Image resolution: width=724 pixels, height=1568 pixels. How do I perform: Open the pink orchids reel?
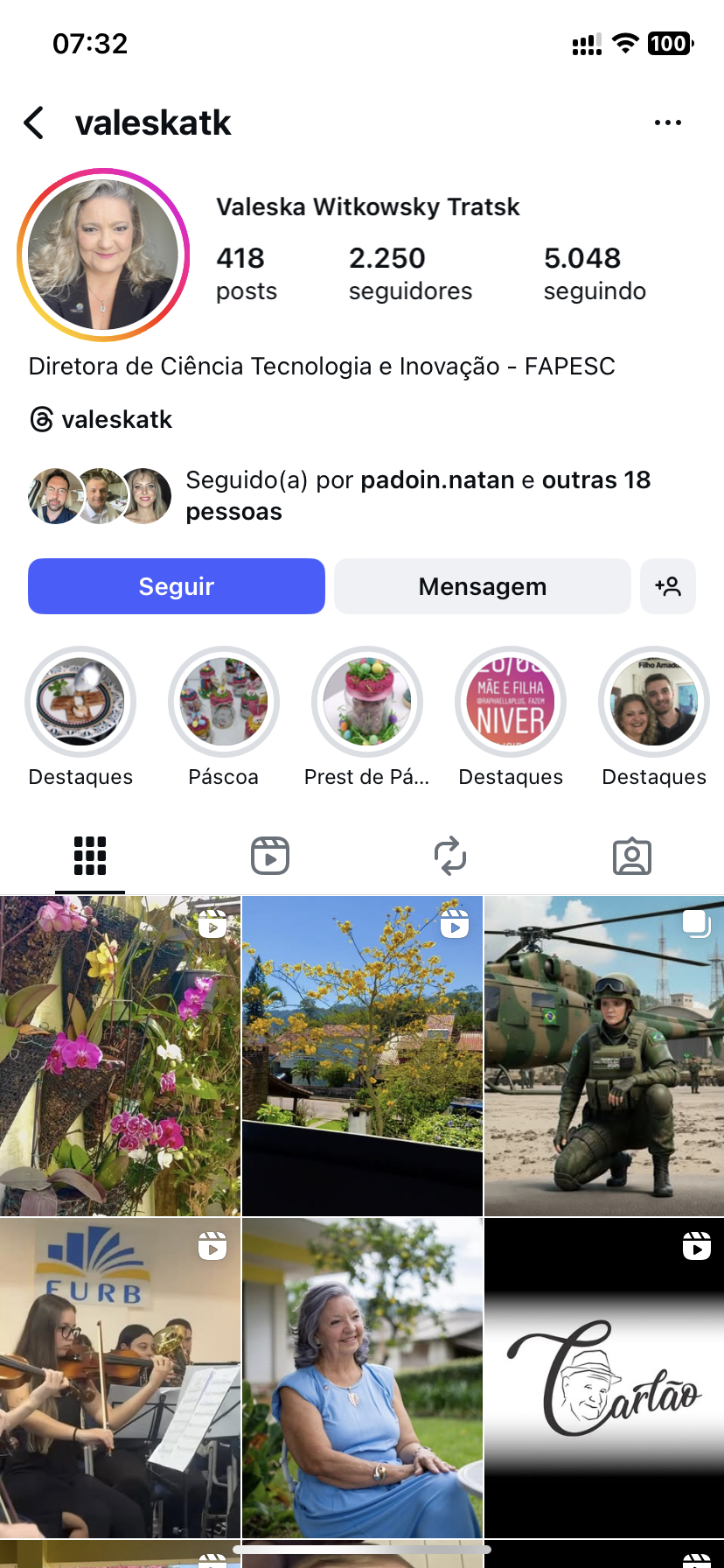[x=120, y=1056]
